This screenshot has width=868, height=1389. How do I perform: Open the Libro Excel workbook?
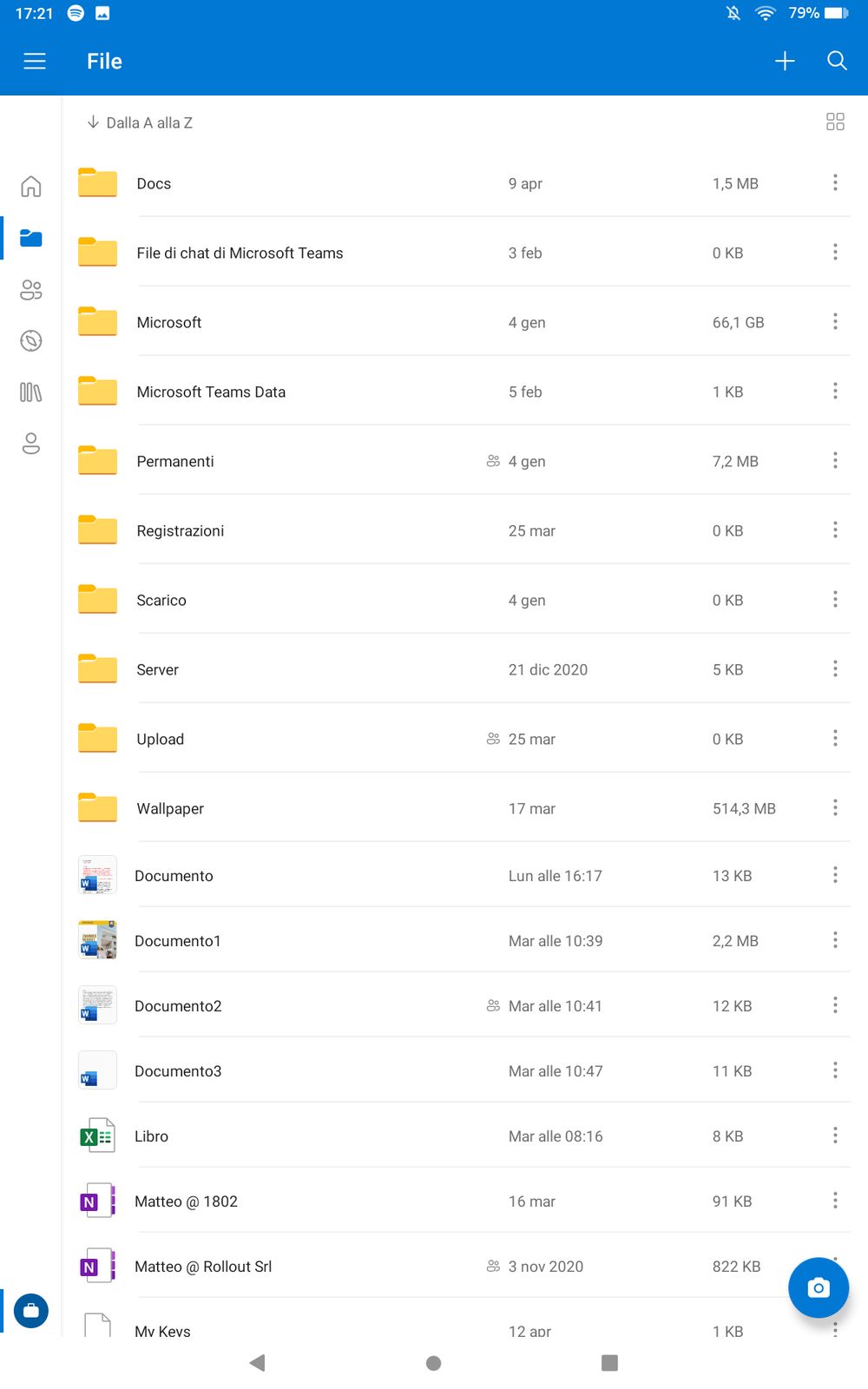click(x=152, y=1136)
